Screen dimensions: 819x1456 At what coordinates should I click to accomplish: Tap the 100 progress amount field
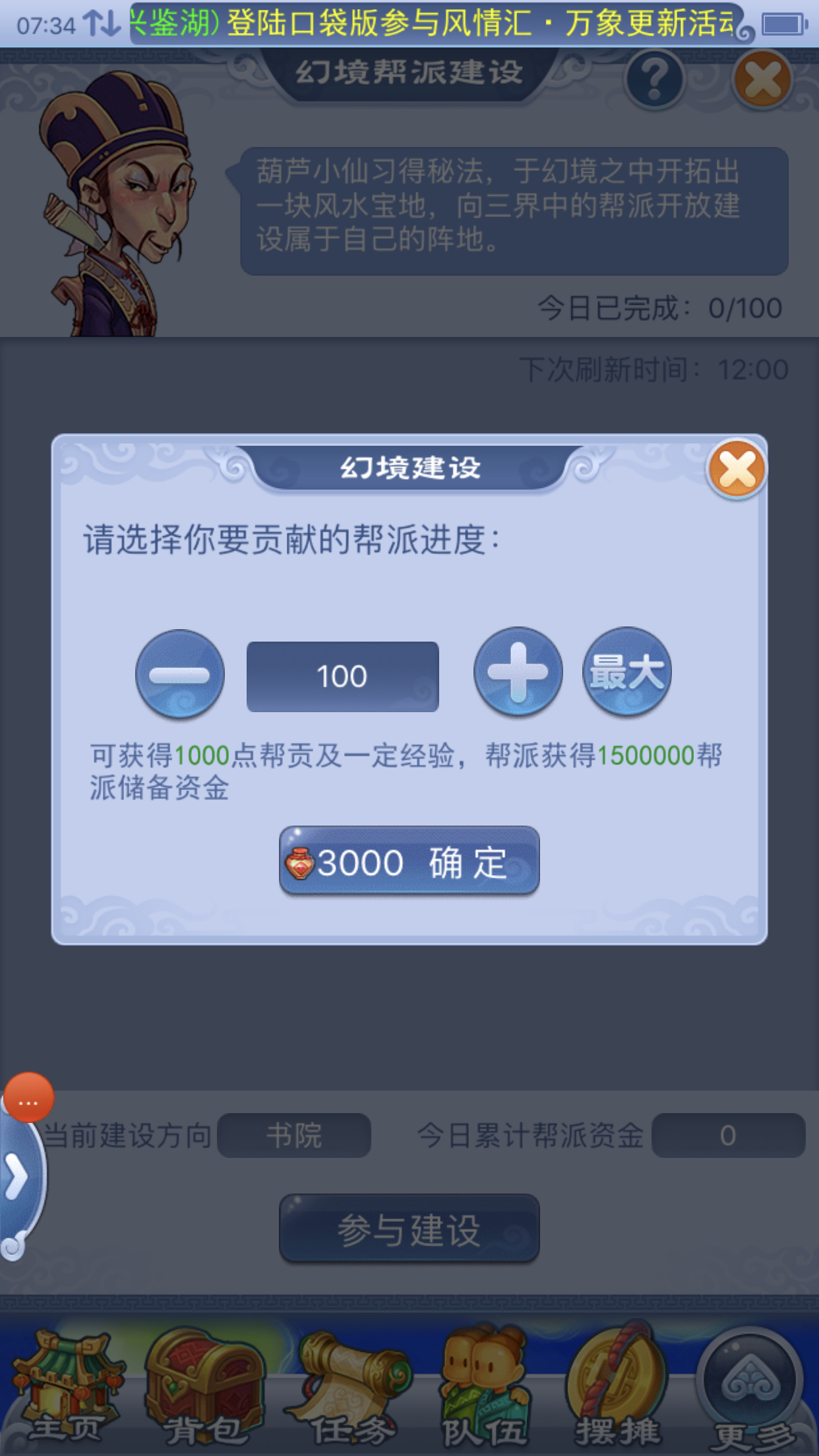pos(343,677)
